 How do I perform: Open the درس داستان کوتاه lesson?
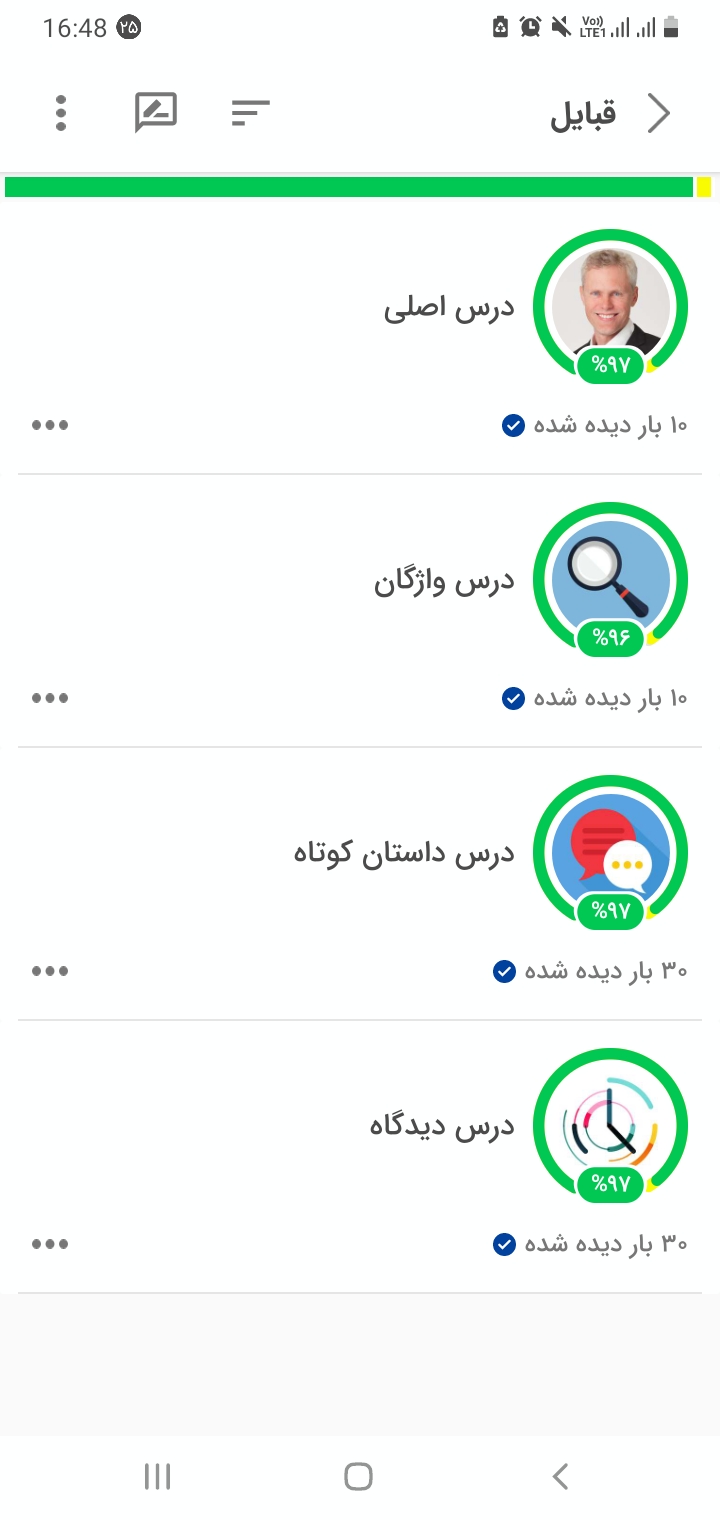(404, 854)
